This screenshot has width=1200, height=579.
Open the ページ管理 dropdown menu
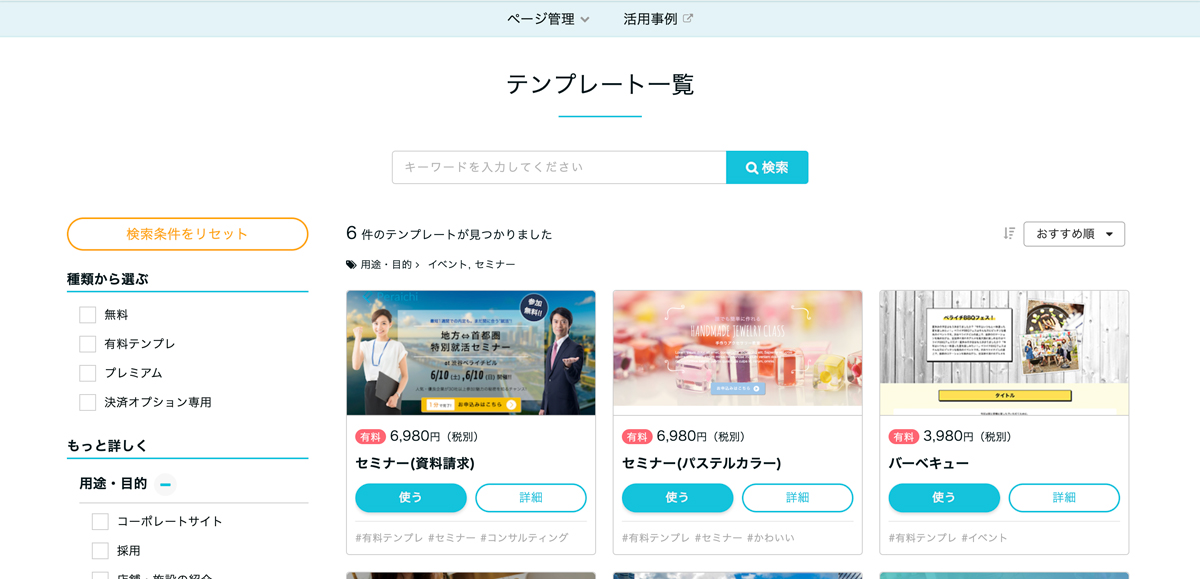point(547,19)
